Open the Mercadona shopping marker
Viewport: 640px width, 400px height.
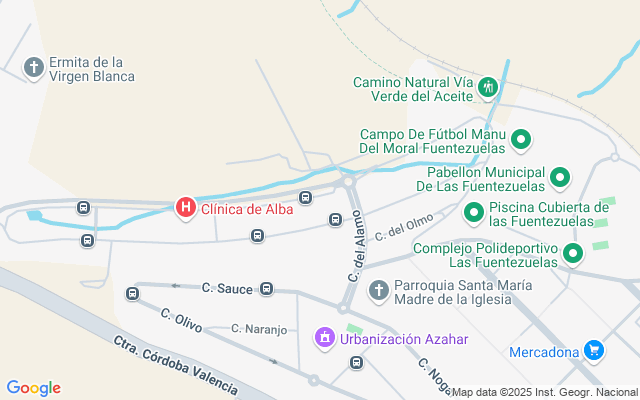[594, 351]
